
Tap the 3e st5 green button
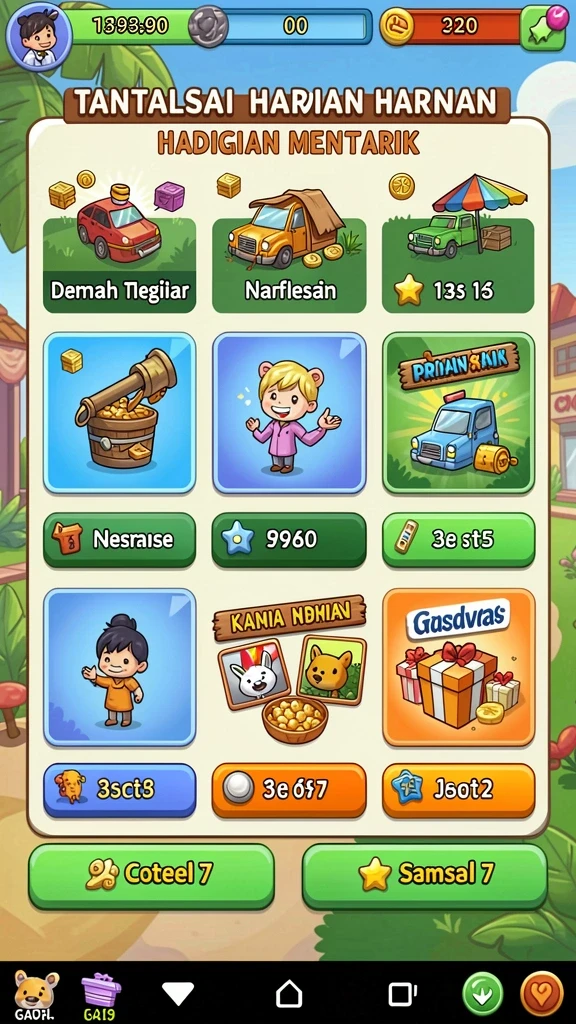tap(458, 540)
